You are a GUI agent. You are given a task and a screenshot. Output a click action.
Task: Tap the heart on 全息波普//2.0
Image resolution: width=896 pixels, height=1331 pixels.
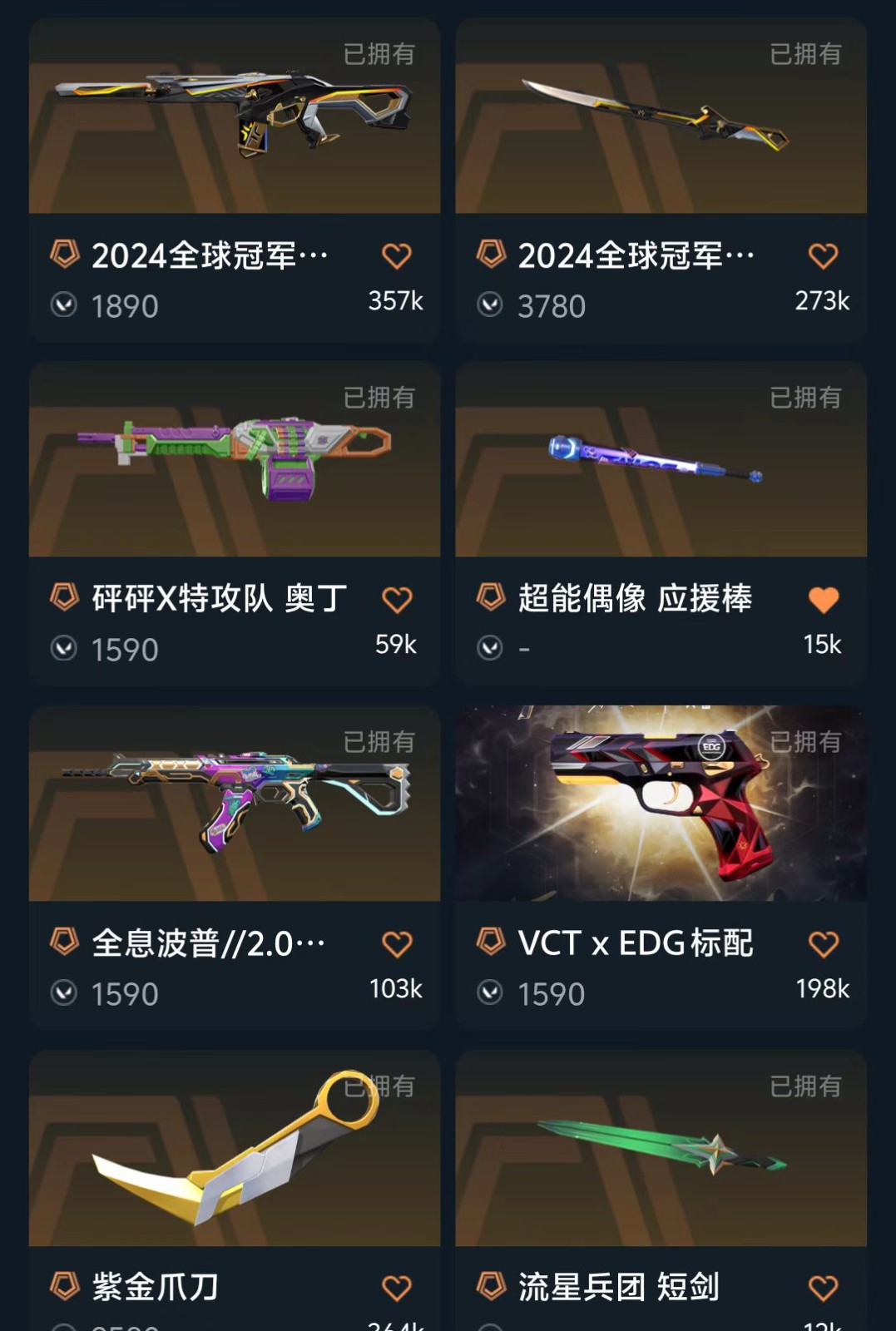click(x=397, y=944)
